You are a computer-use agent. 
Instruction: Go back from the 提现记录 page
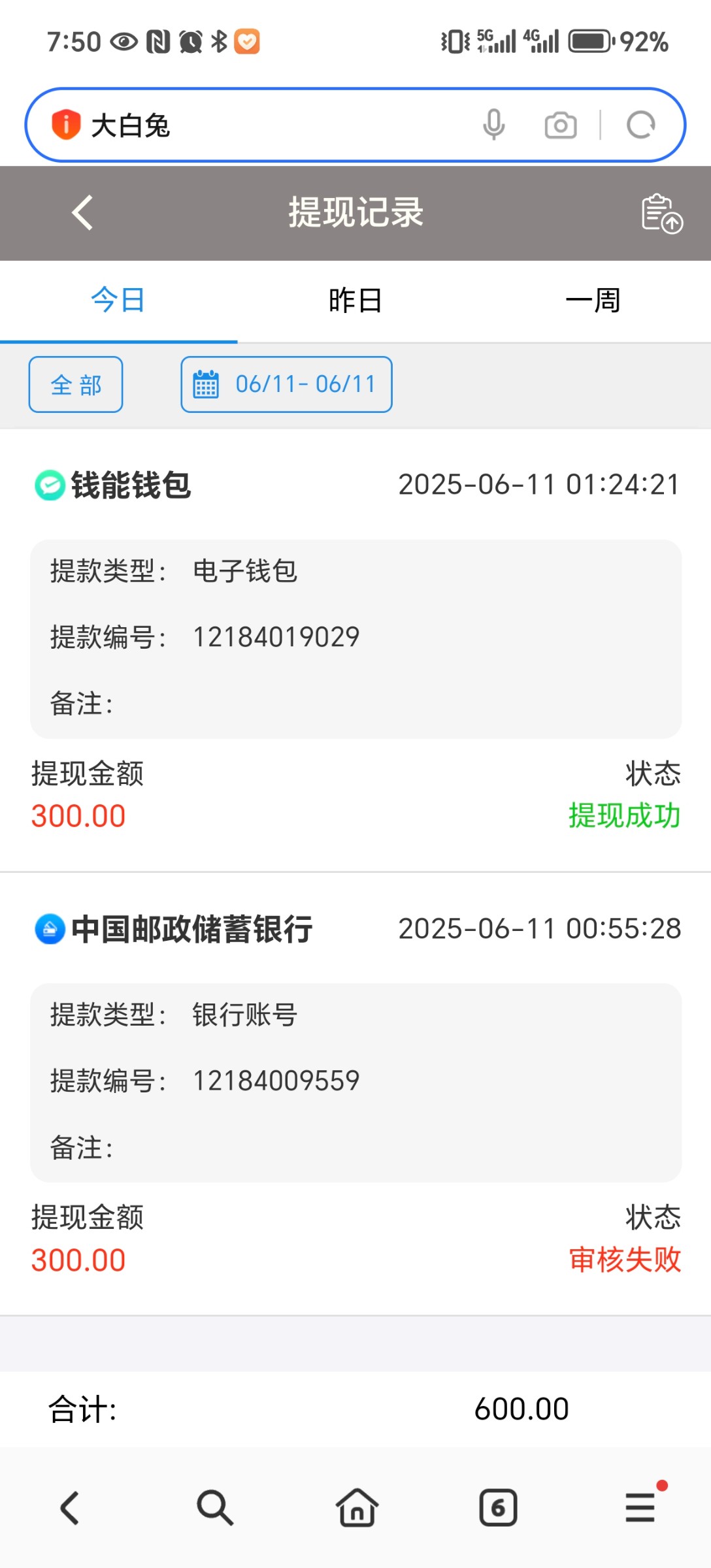[82, 213]
